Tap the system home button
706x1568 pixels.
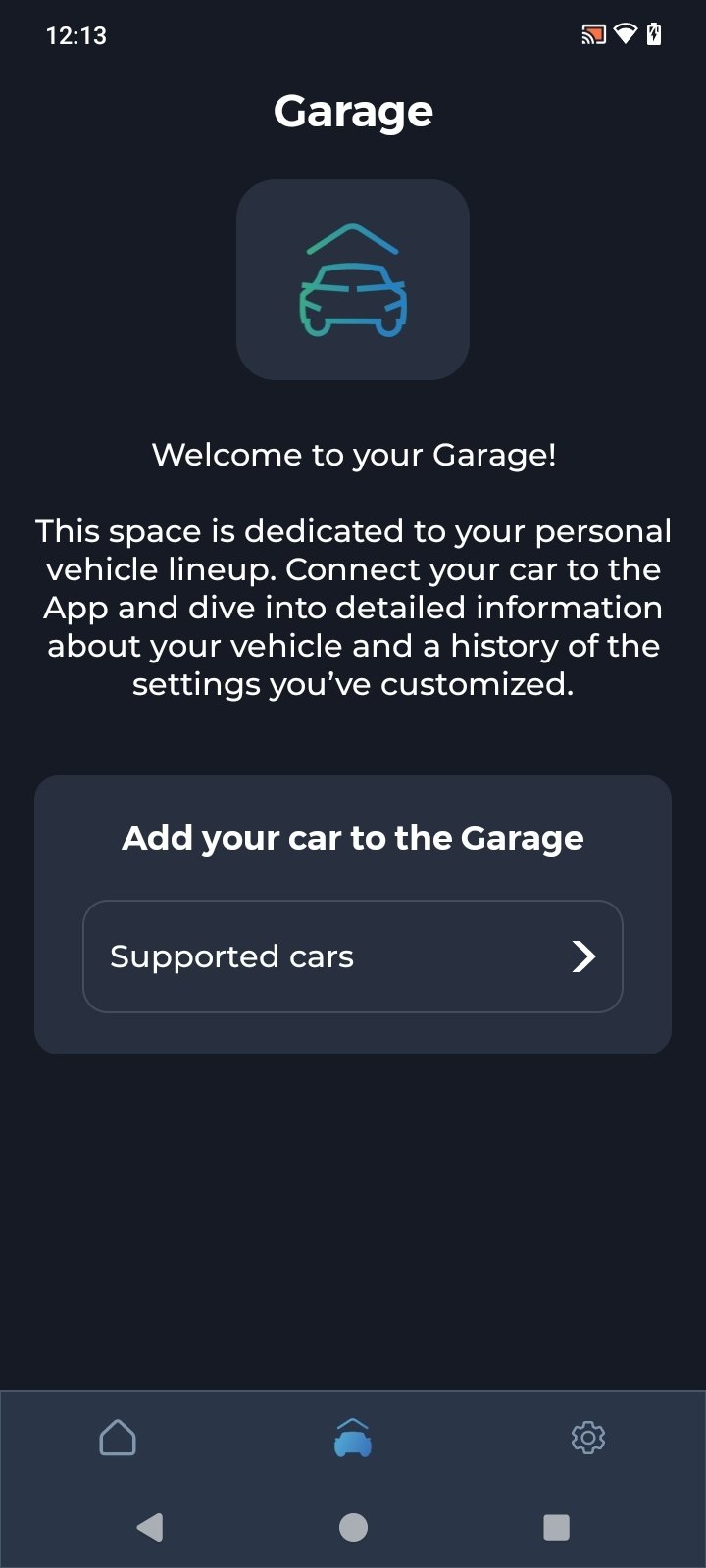(x=353, y=1527)
